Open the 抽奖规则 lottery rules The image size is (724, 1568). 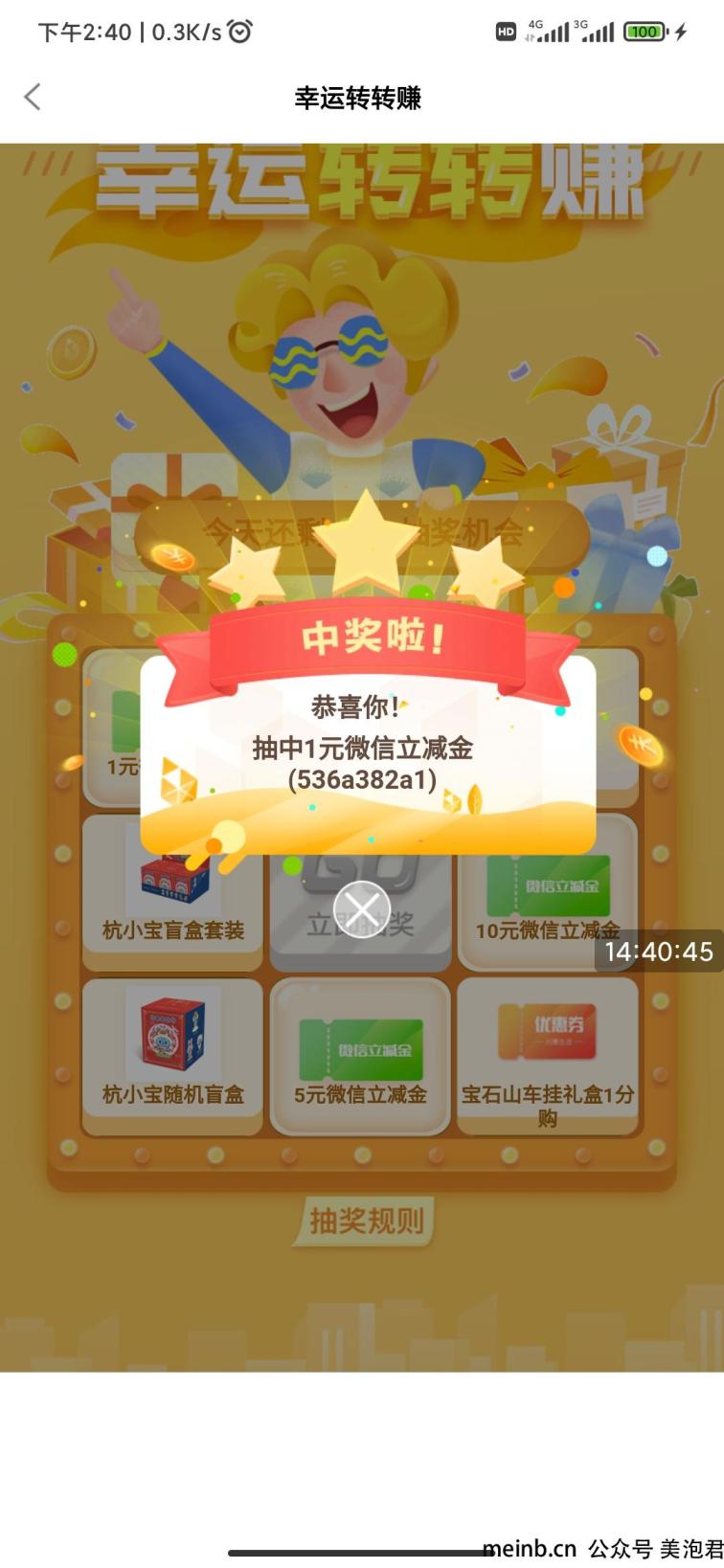coord(364,1221)
